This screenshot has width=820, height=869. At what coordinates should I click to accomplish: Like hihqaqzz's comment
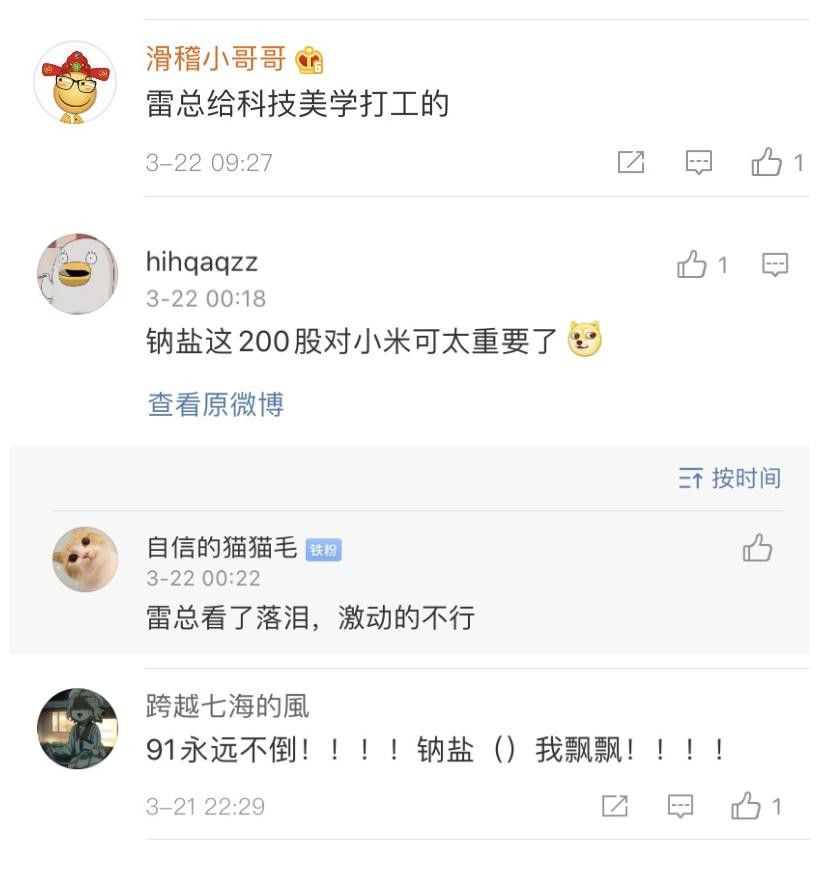(x=692, y=265)
